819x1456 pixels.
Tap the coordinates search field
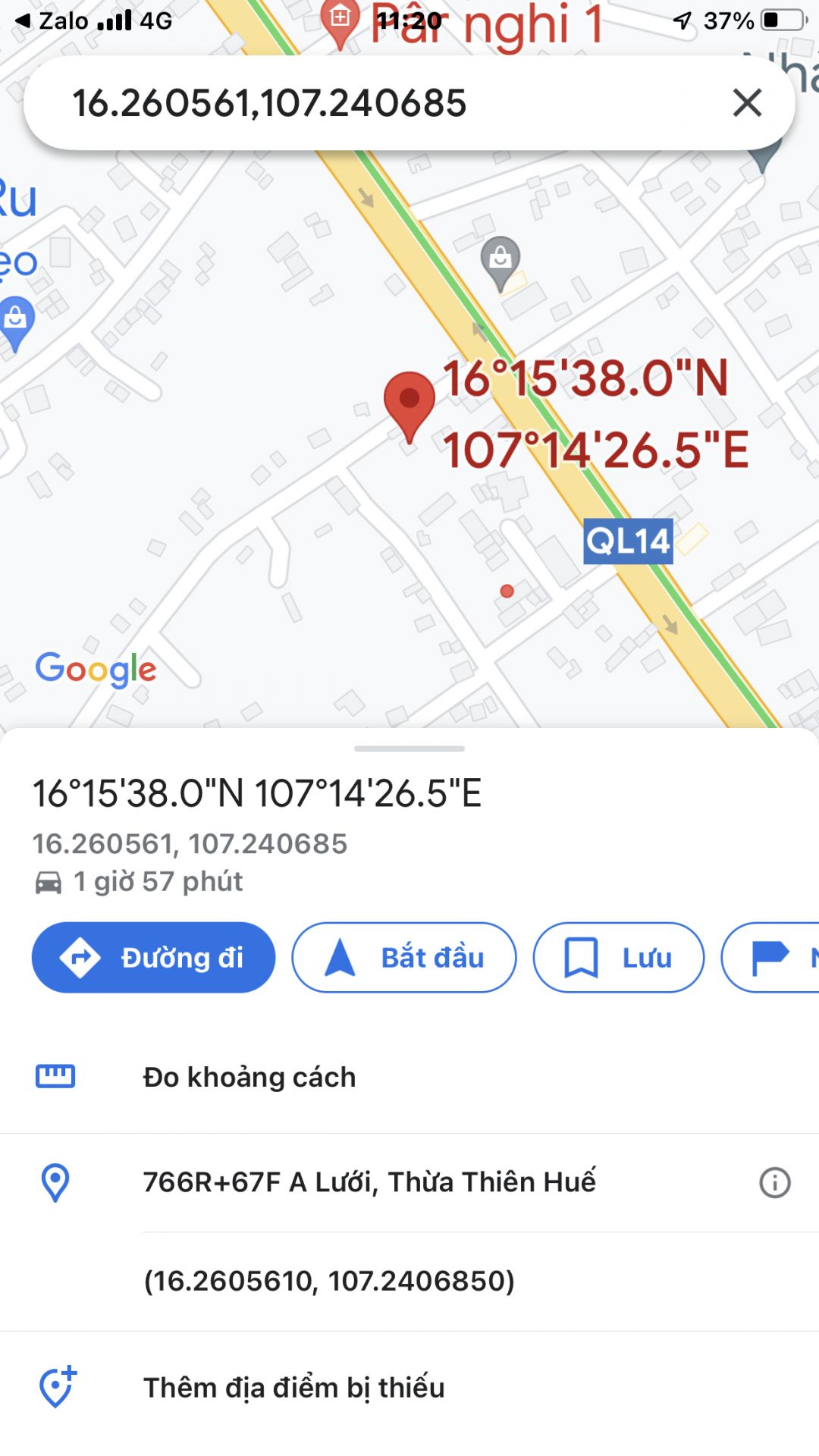(364, 102)
